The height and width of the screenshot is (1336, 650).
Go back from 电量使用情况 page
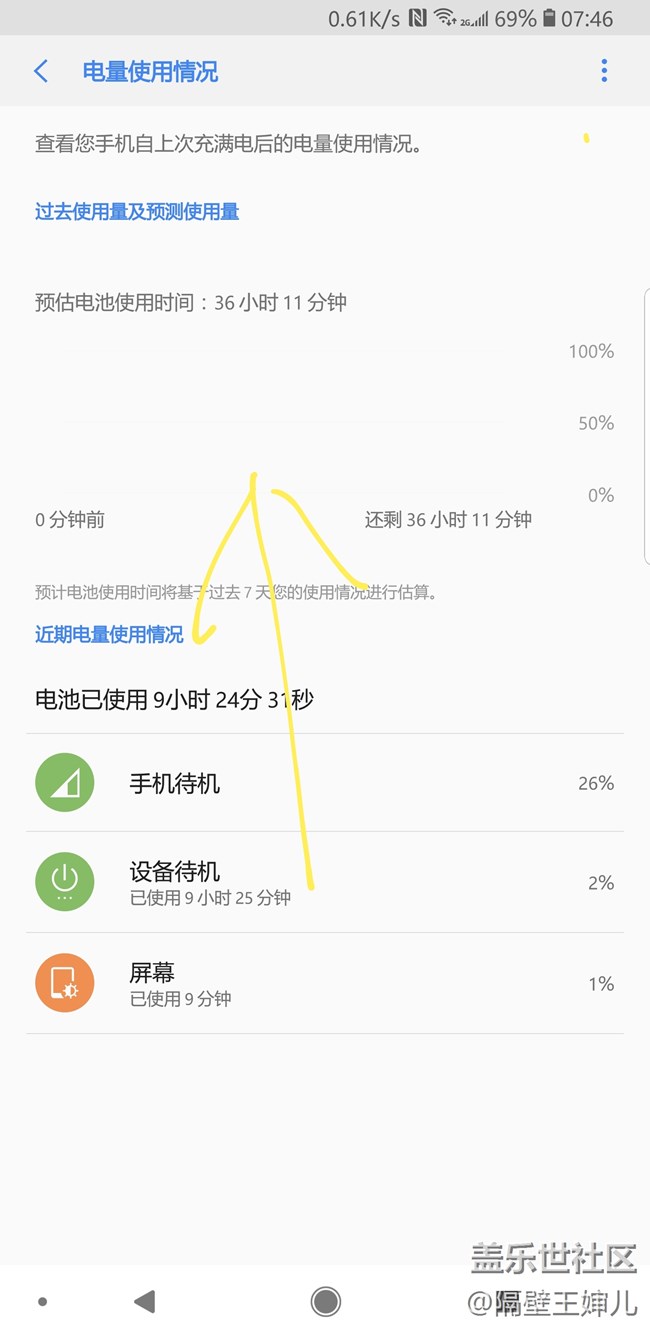tap(41, 71)
